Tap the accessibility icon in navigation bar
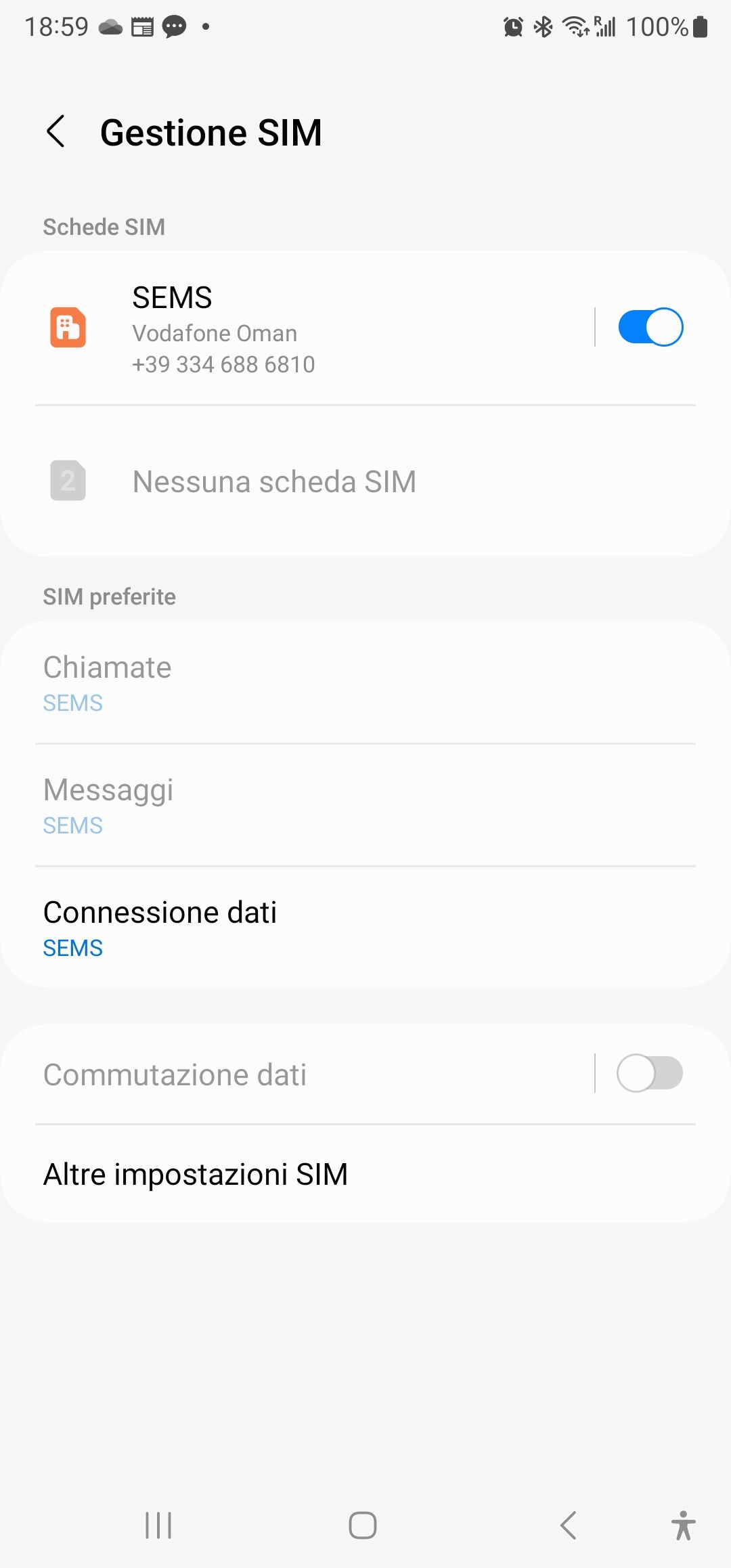731x1568 pixels. [682, 1525]
